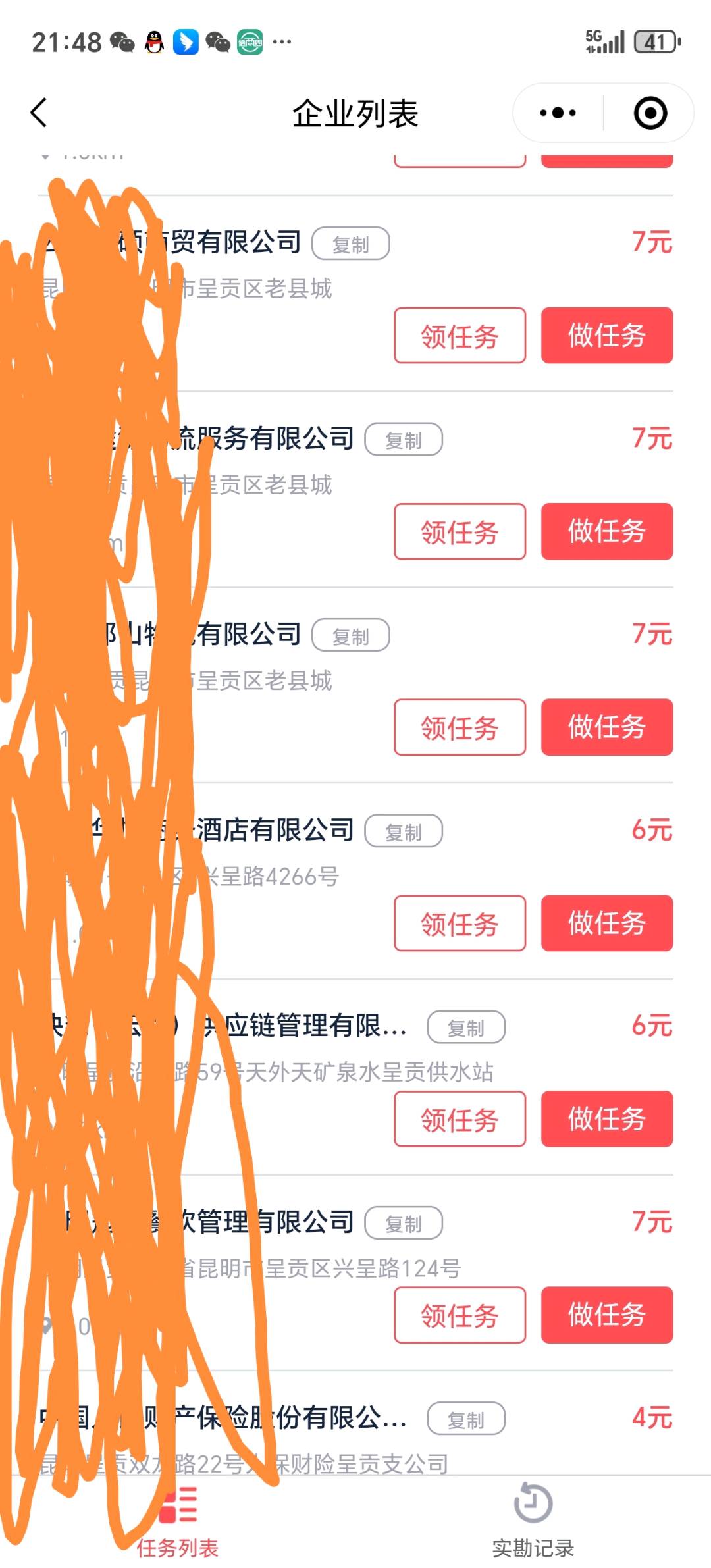Claim the task at 兴呈路124号
The width and height of the screenshot is (711, 1568).
click(x=460, y=1315)
